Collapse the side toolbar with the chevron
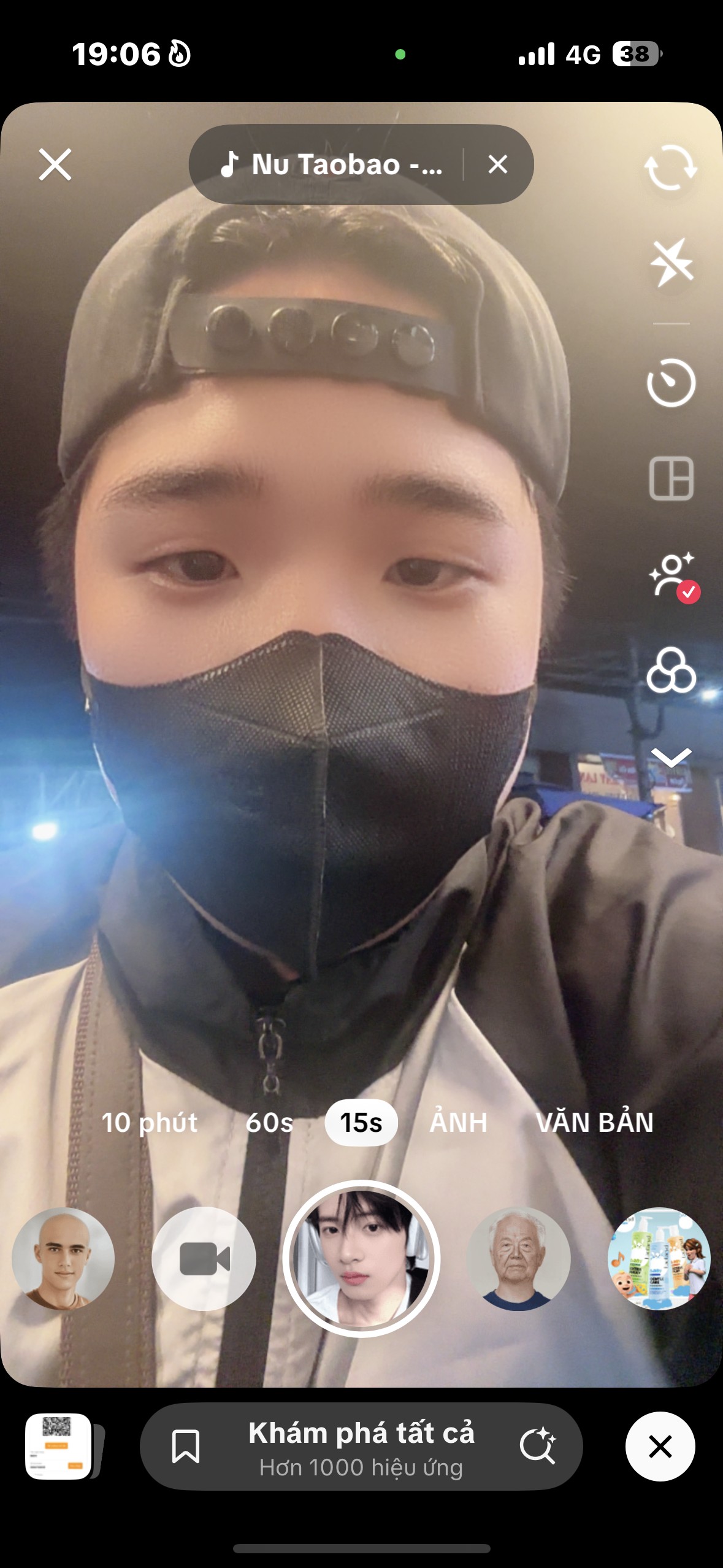The image size is (723, 1568). (671, 757)
